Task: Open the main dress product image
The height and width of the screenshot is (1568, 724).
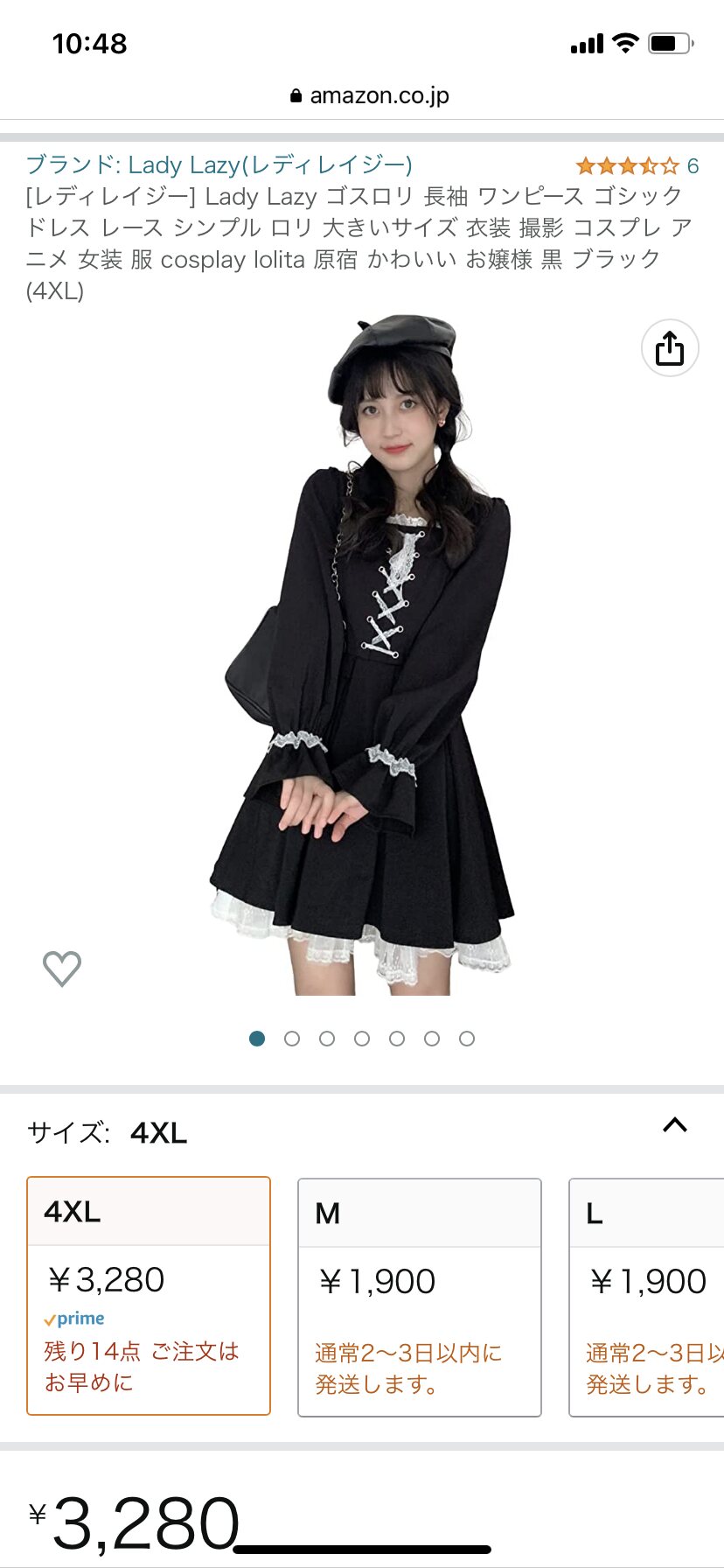Action: point(362,654)
